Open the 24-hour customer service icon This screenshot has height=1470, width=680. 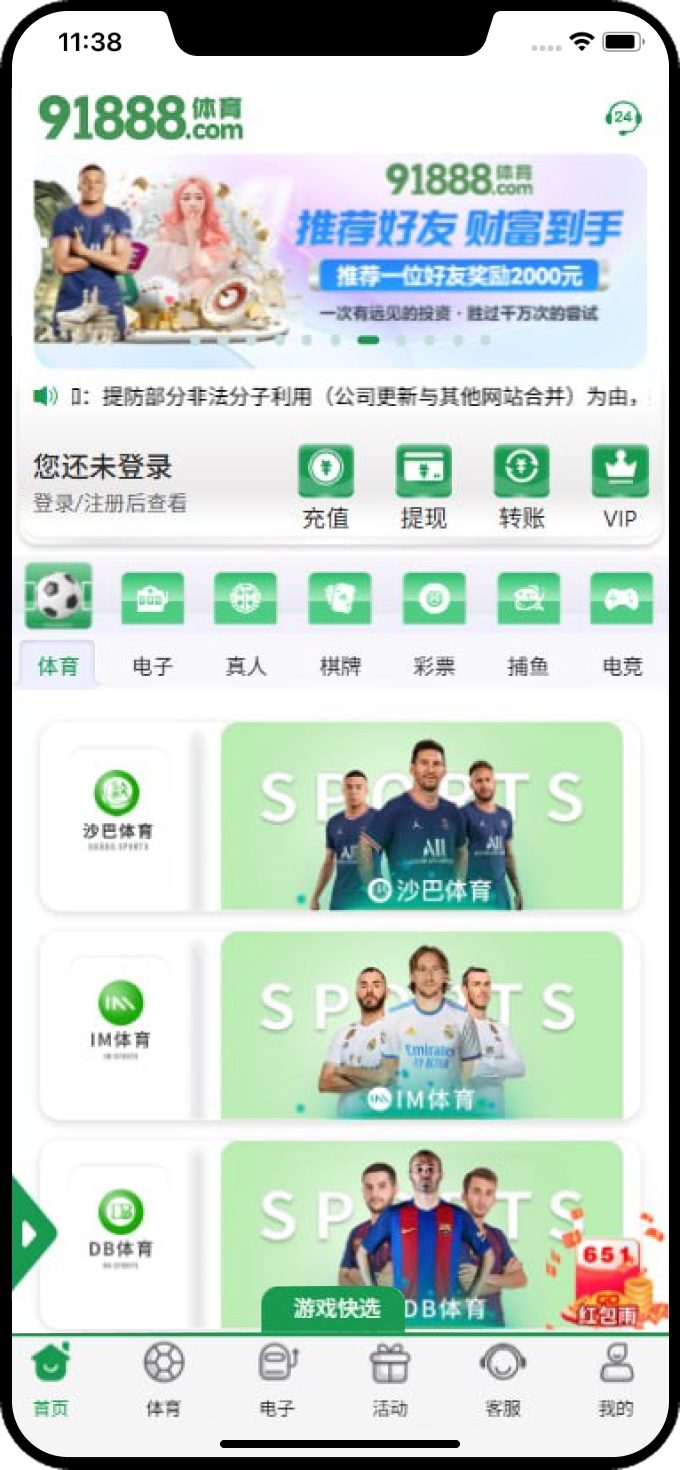623,118
